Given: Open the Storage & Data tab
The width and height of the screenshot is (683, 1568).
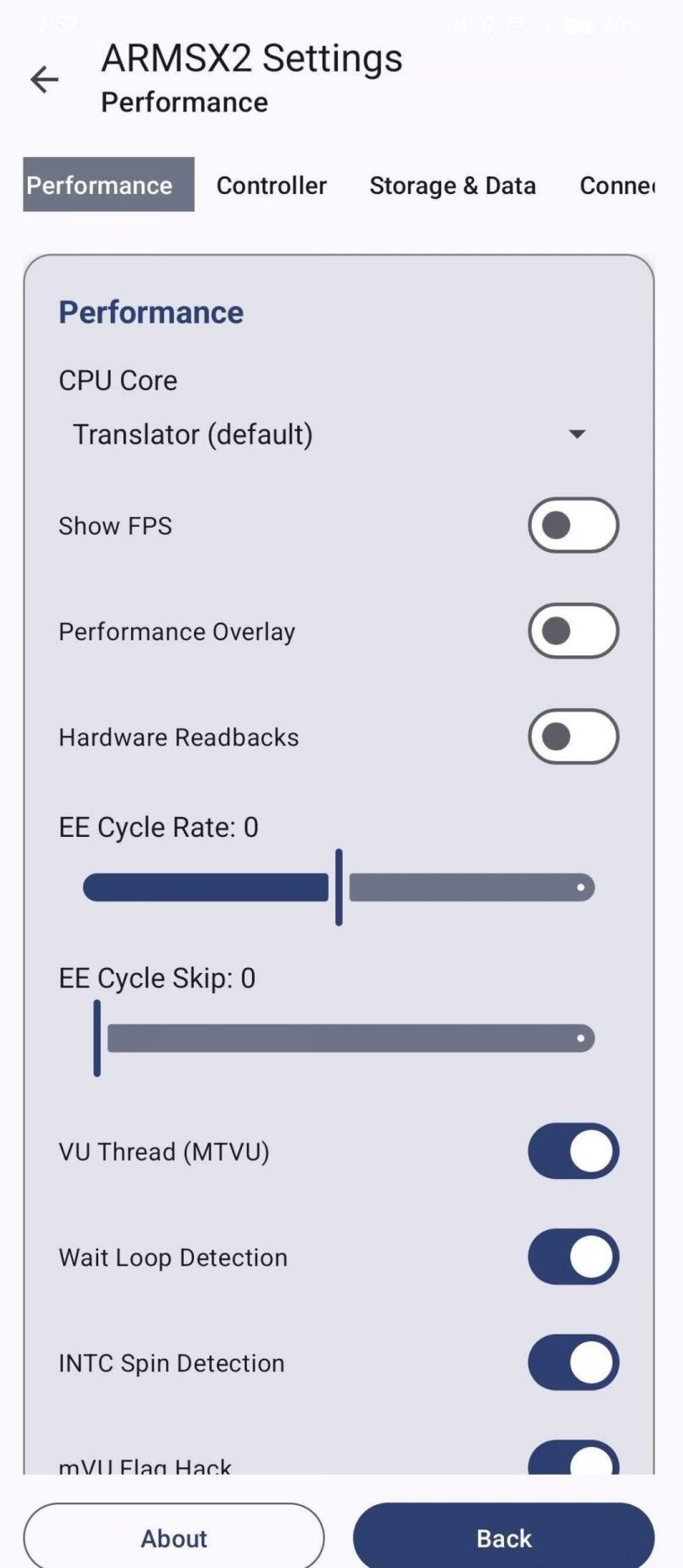Looking at the screenshot, I should coord(452,186).
